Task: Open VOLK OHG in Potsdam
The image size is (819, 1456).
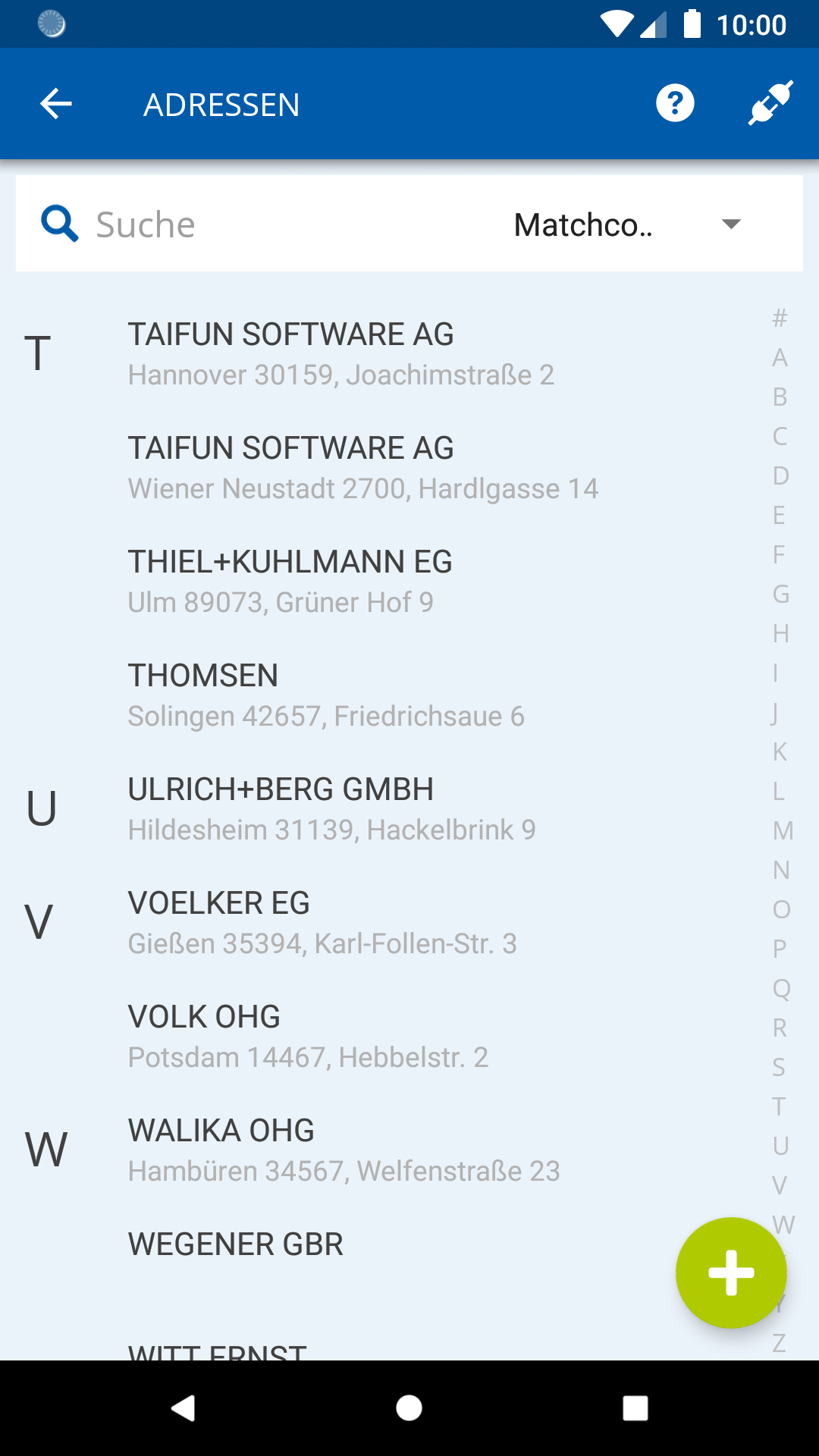Action: click(379, 1037)
